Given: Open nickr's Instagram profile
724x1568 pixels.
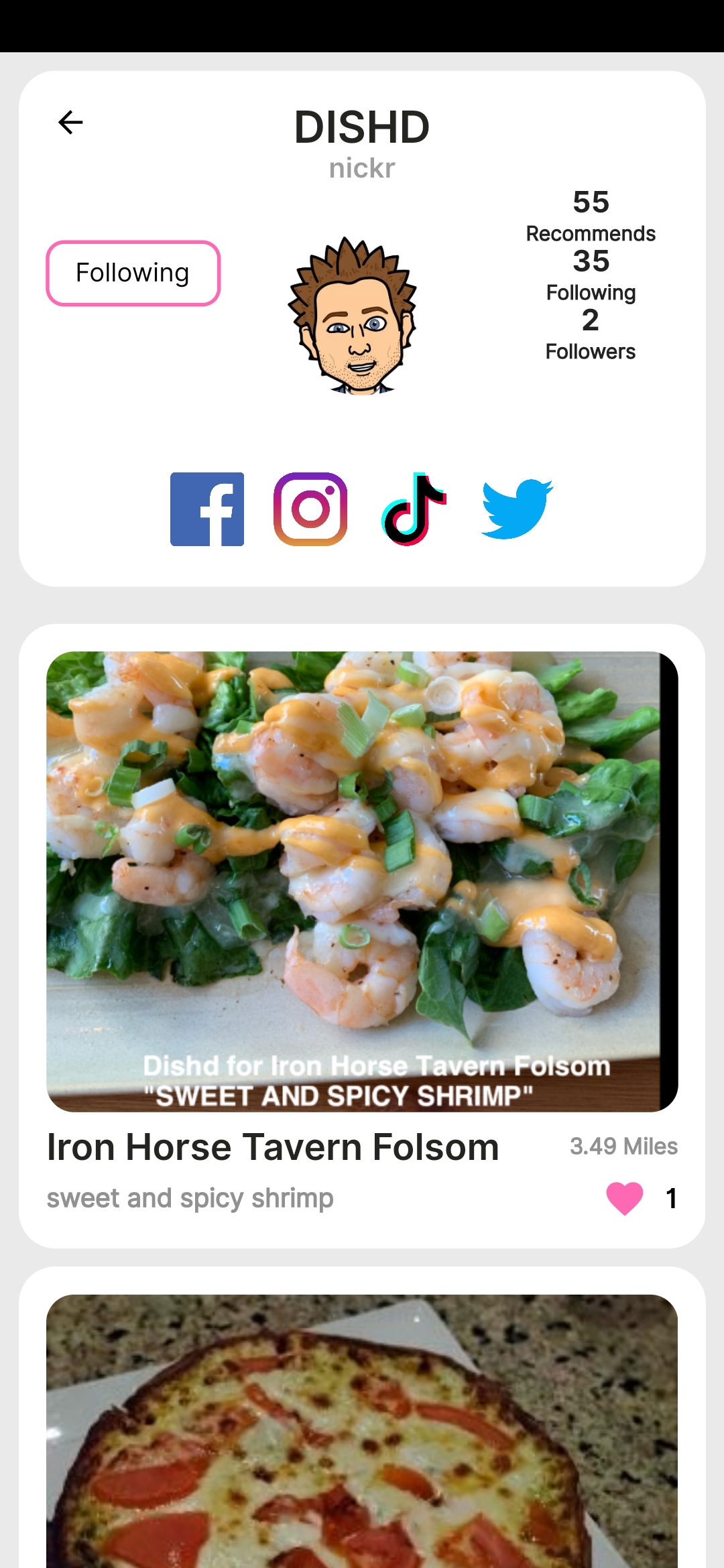Looking at the screenshot, I should pos(310,509).
